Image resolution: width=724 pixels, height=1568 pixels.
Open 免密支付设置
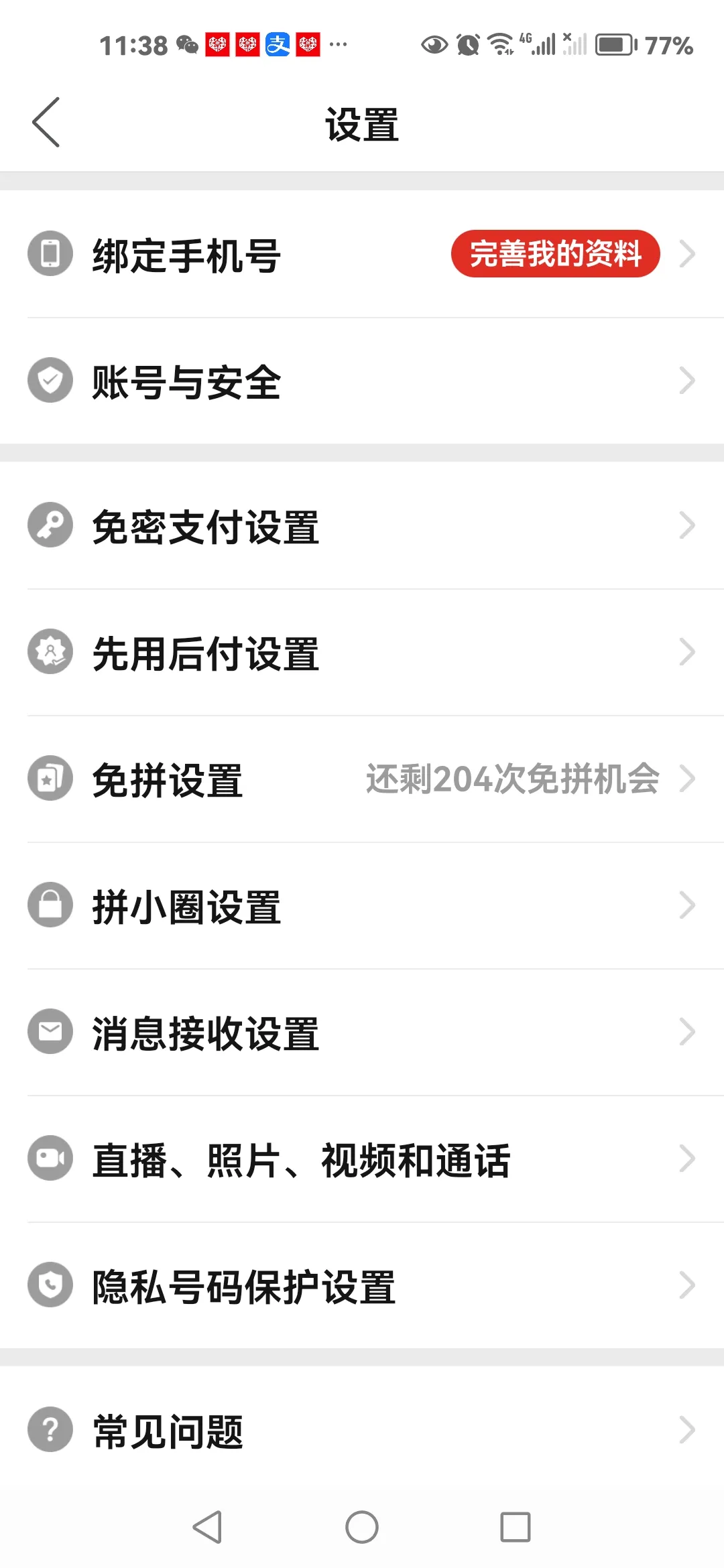(362, 525)
